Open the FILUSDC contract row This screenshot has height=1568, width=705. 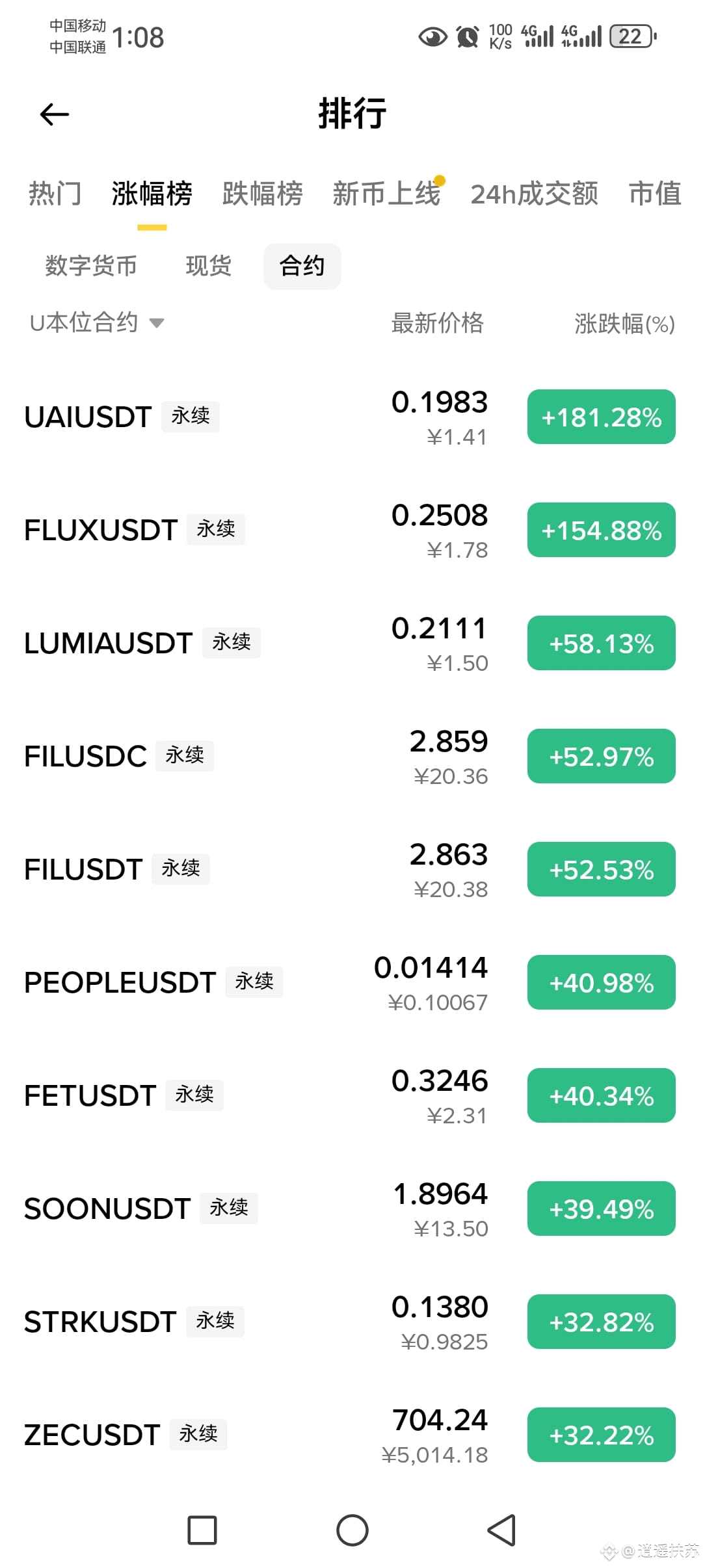pyautogui.click(x=352, y=756)
